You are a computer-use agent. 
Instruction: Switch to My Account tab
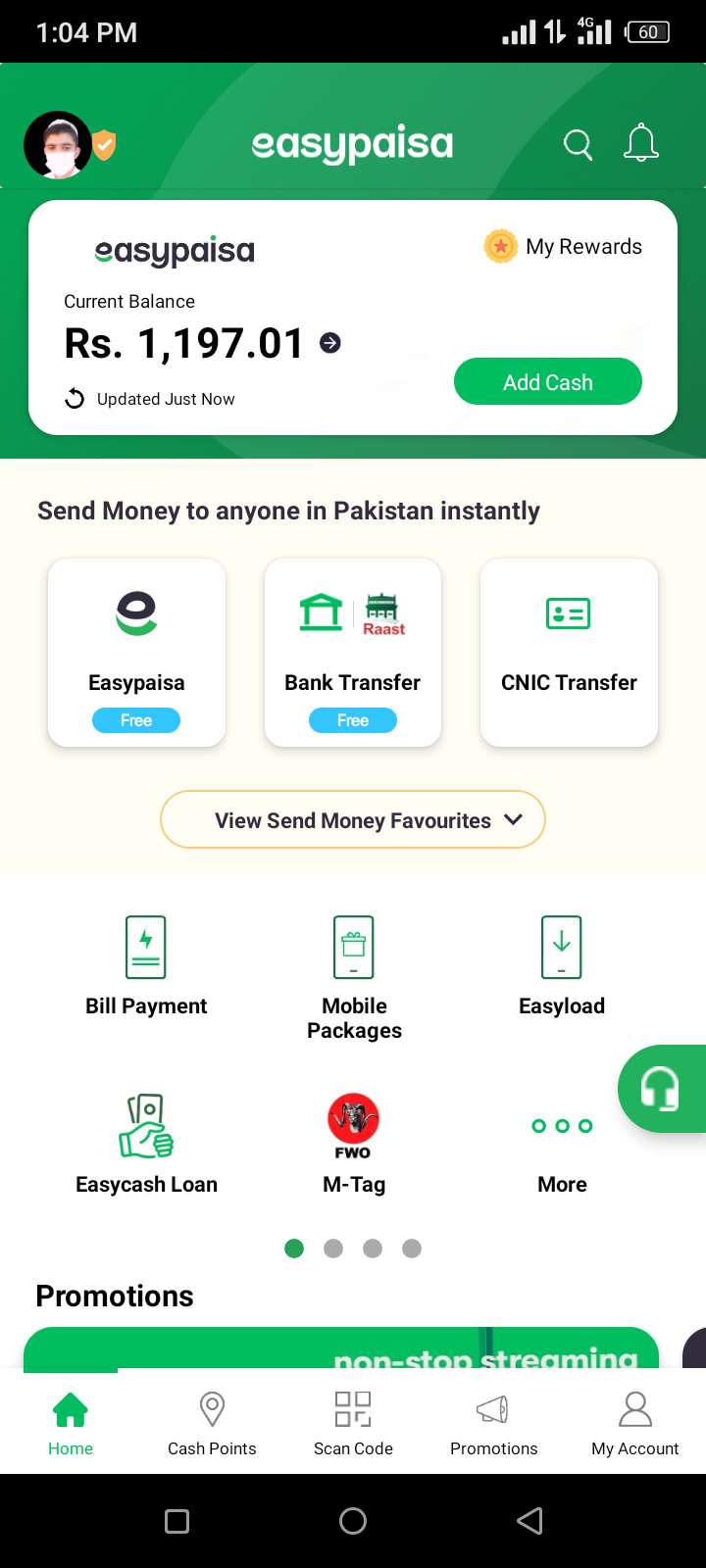[x=635, y=1424]
